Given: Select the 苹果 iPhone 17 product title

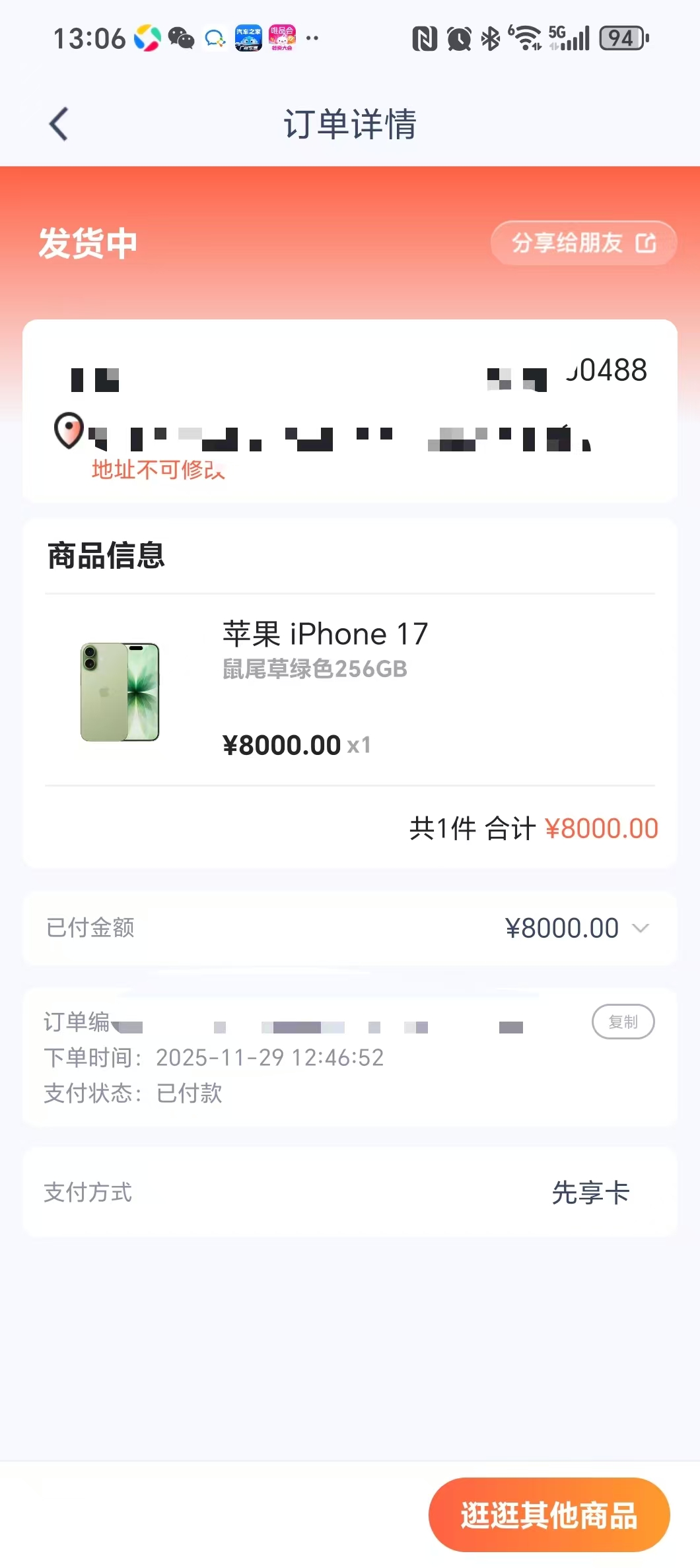Looking at the screenshot, I should 325,633.
